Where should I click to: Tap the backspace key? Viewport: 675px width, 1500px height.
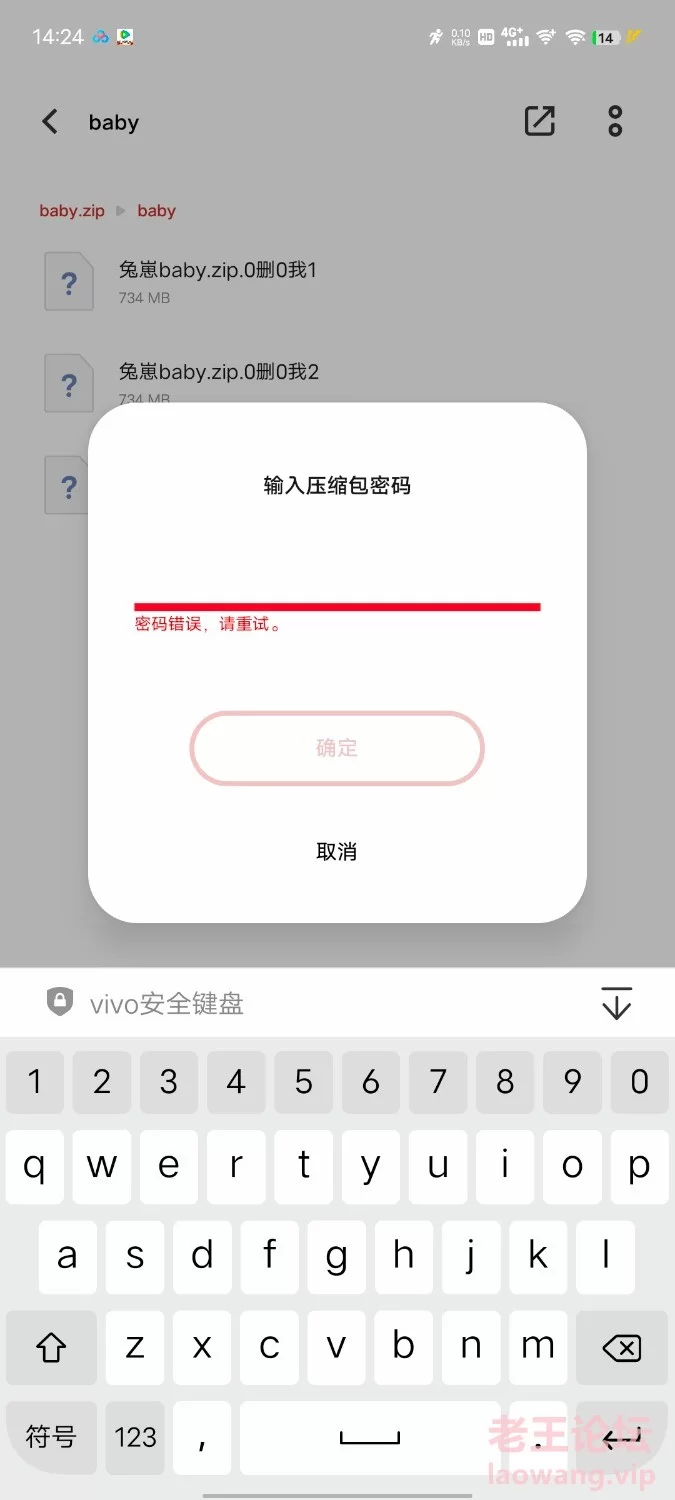pyautogui.click(x=622, y=1348)
